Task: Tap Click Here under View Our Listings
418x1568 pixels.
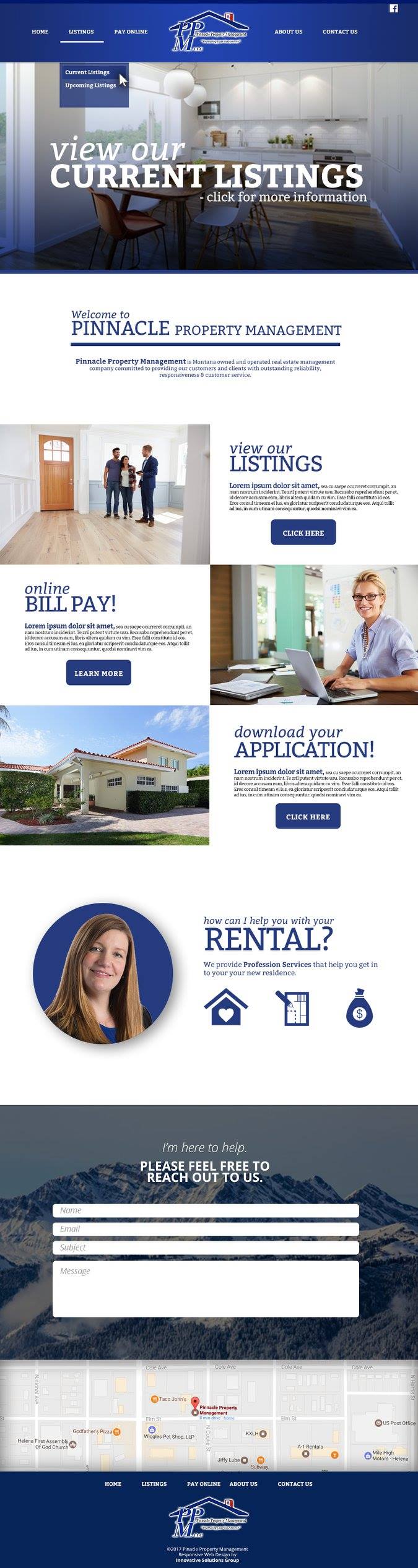Action: (303, 533)
